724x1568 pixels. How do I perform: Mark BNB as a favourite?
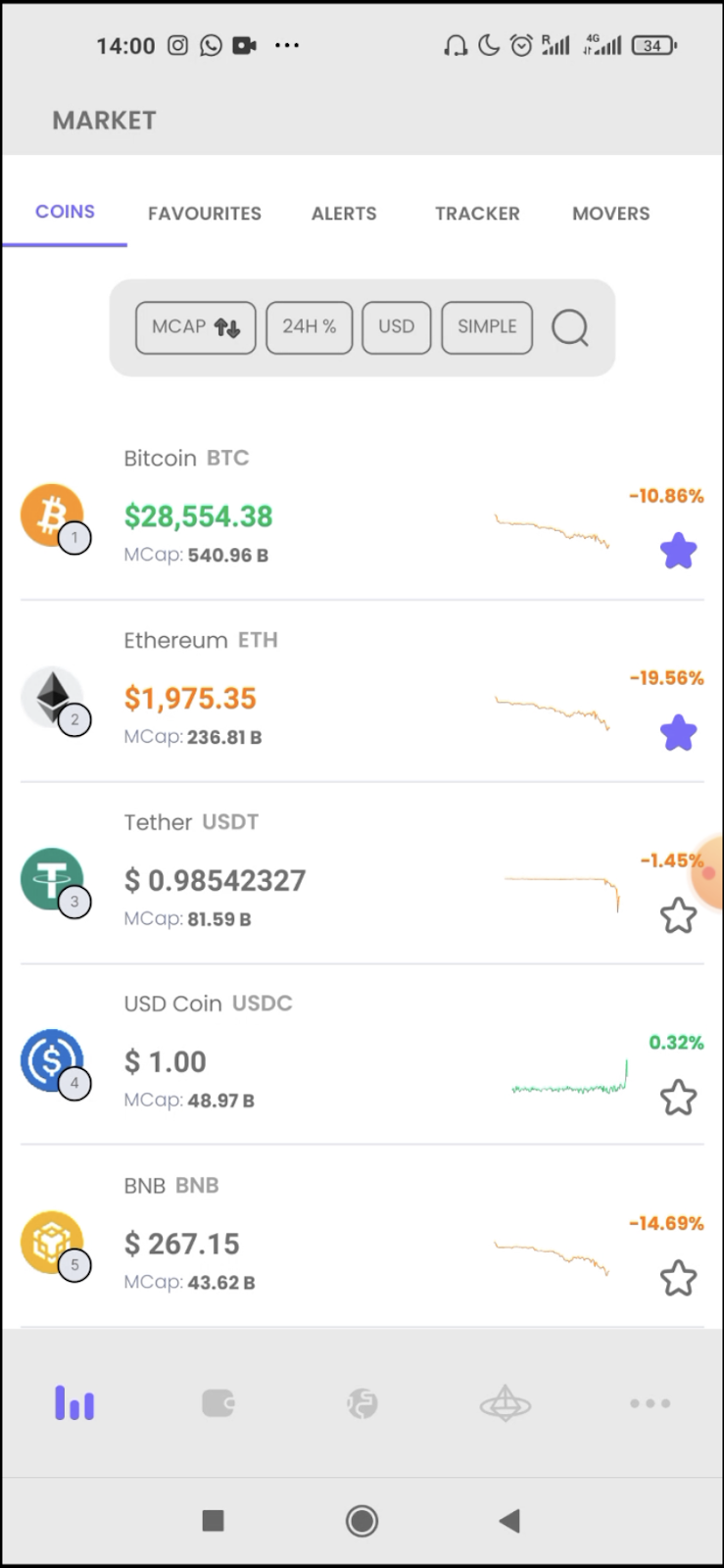point(678,1279)
